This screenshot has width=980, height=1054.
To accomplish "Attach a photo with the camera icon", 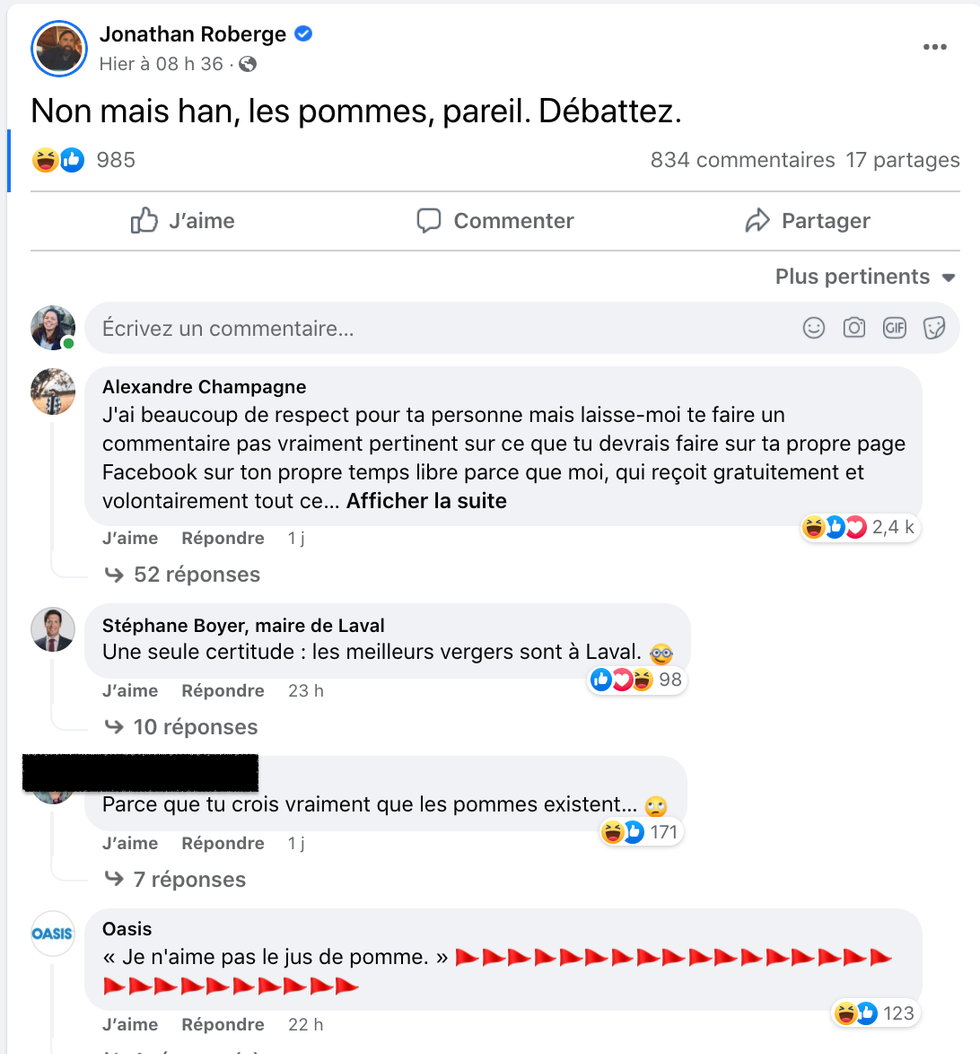I will click(854, 328).
